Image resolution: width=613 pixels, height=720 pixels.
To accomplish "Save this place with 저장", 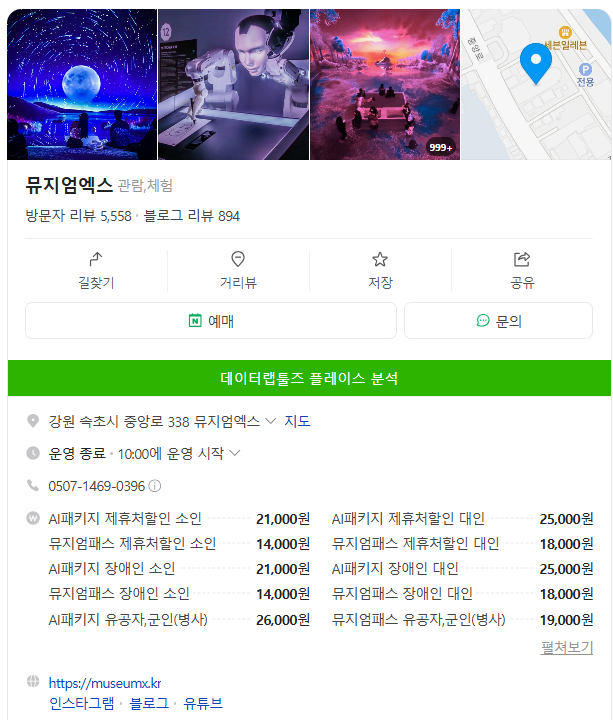I will tap(380, 271).
